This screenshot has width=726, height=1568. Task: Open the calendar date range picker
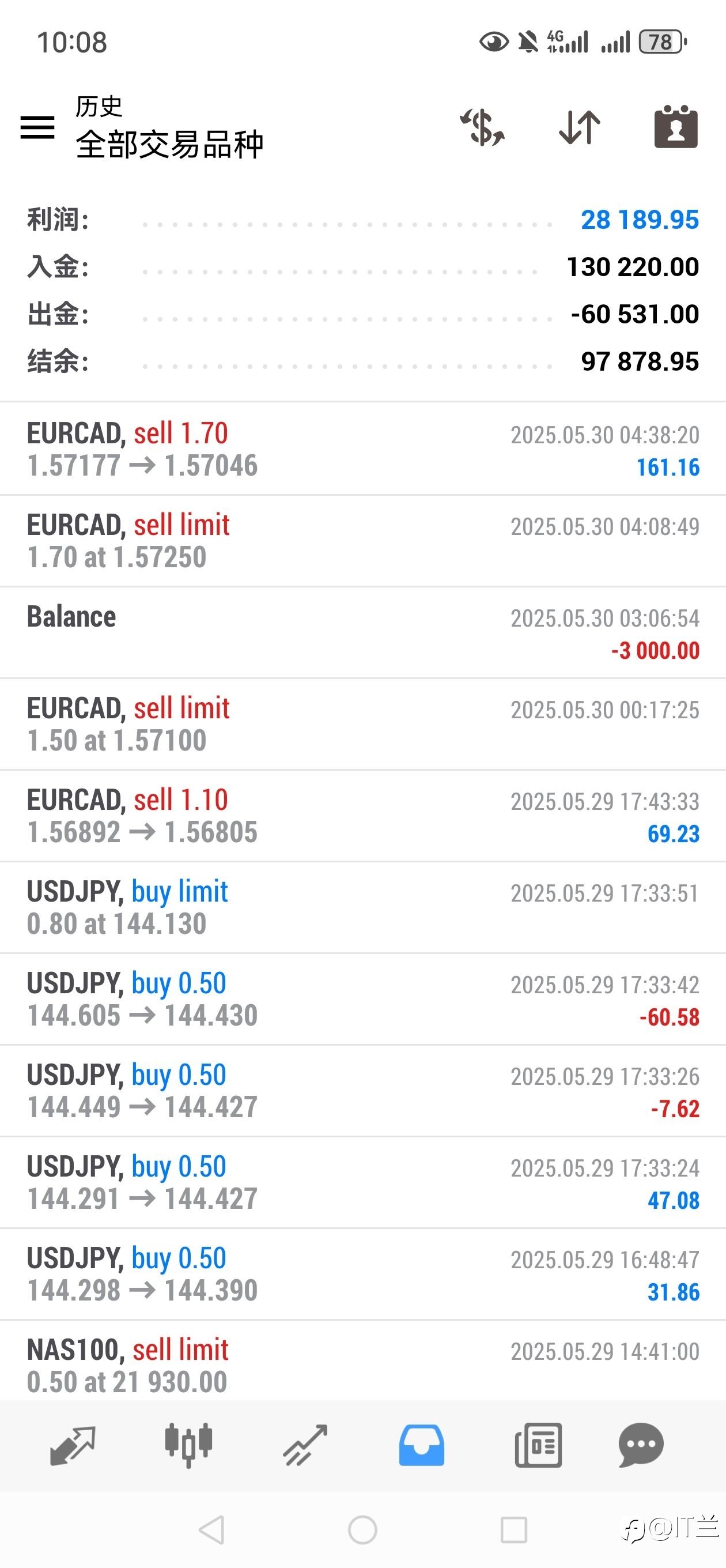[x=675, y=127]
